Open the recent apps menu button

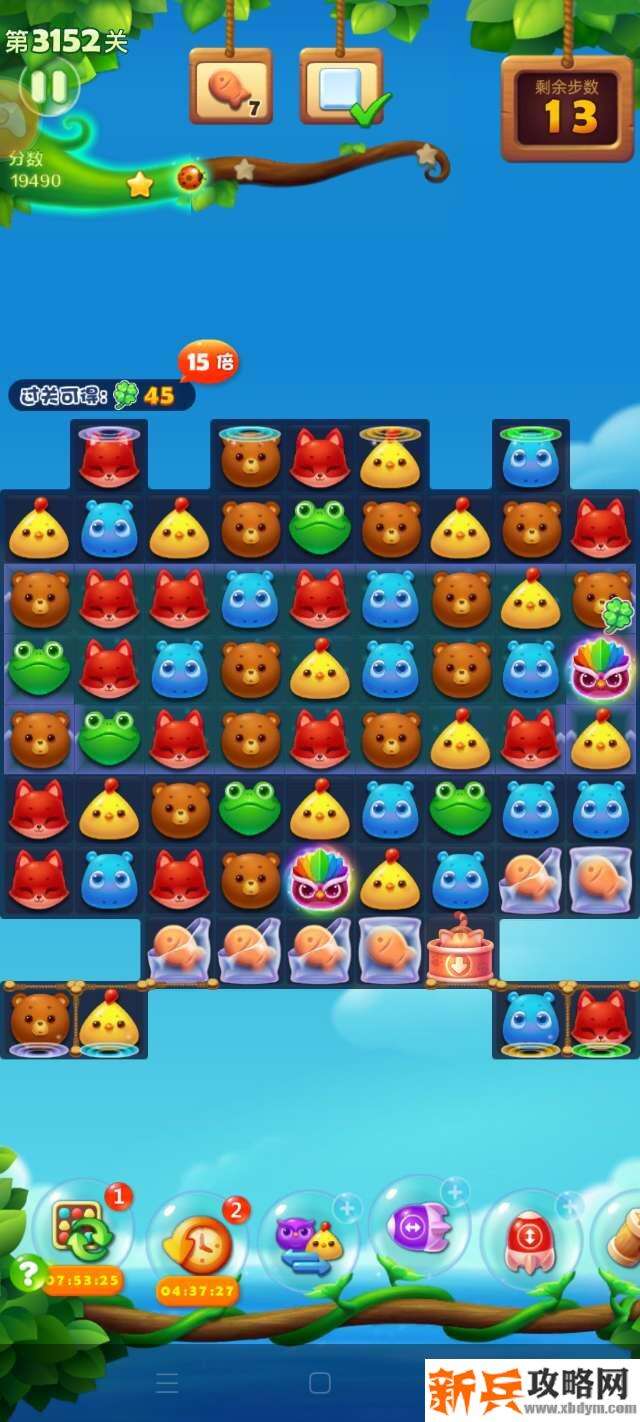point(167,1383)
